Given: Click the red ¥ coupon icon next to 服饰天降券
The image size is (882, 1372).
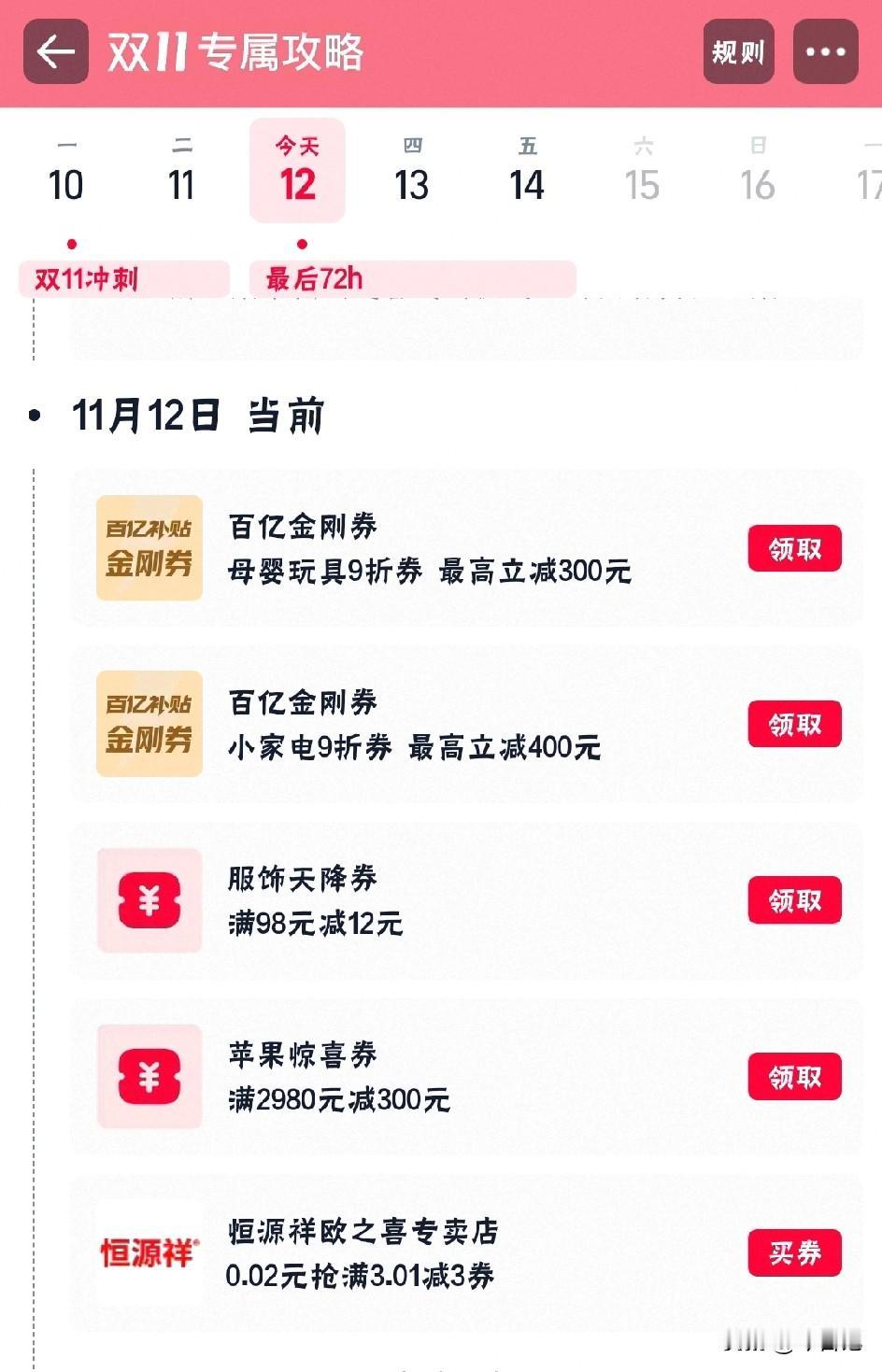Looking at the screenshot, I should coord(148,899).
